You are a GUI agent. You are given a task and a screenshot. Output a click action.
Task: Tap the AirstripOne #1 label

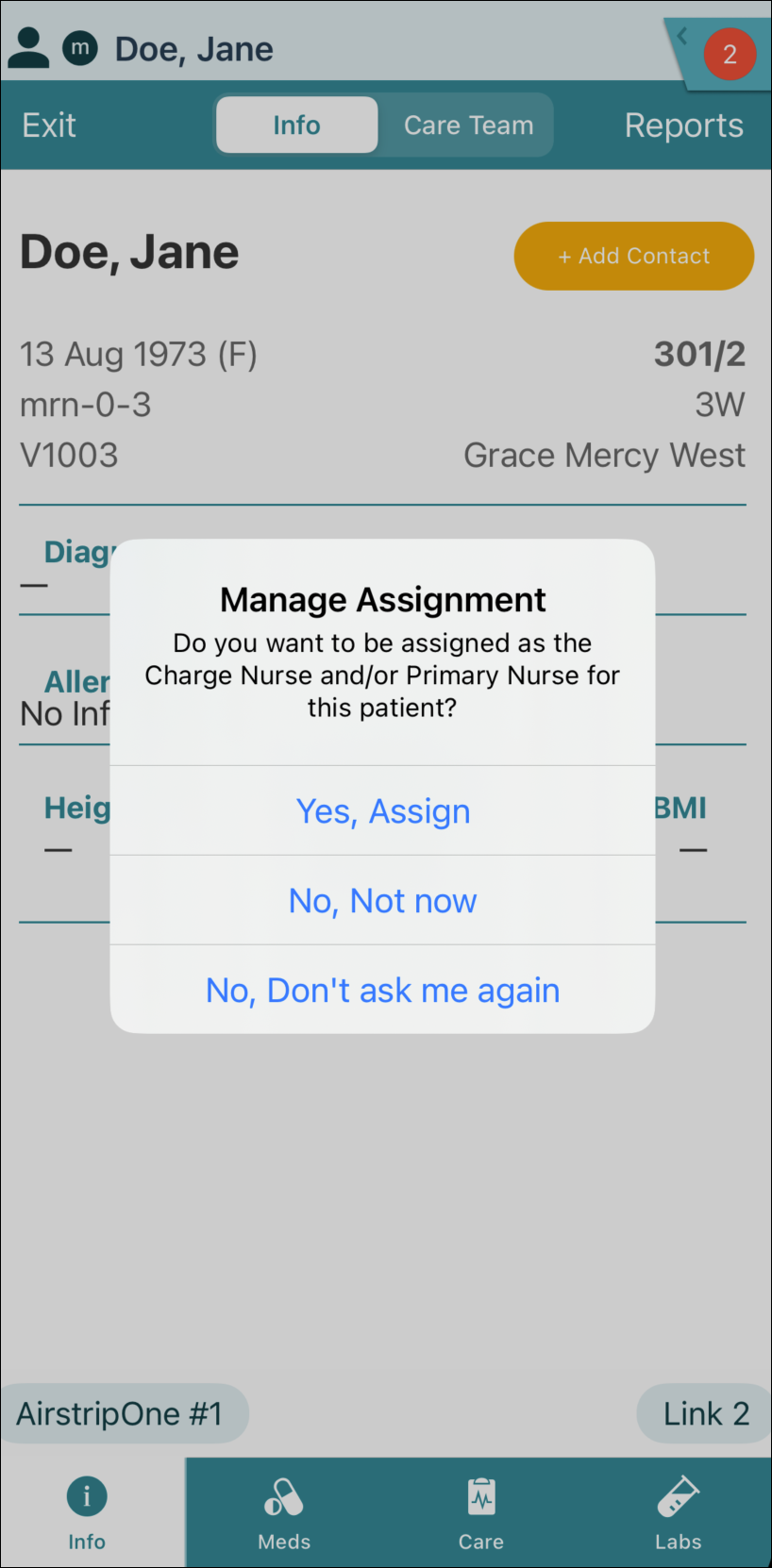[x=119, y=1413]
